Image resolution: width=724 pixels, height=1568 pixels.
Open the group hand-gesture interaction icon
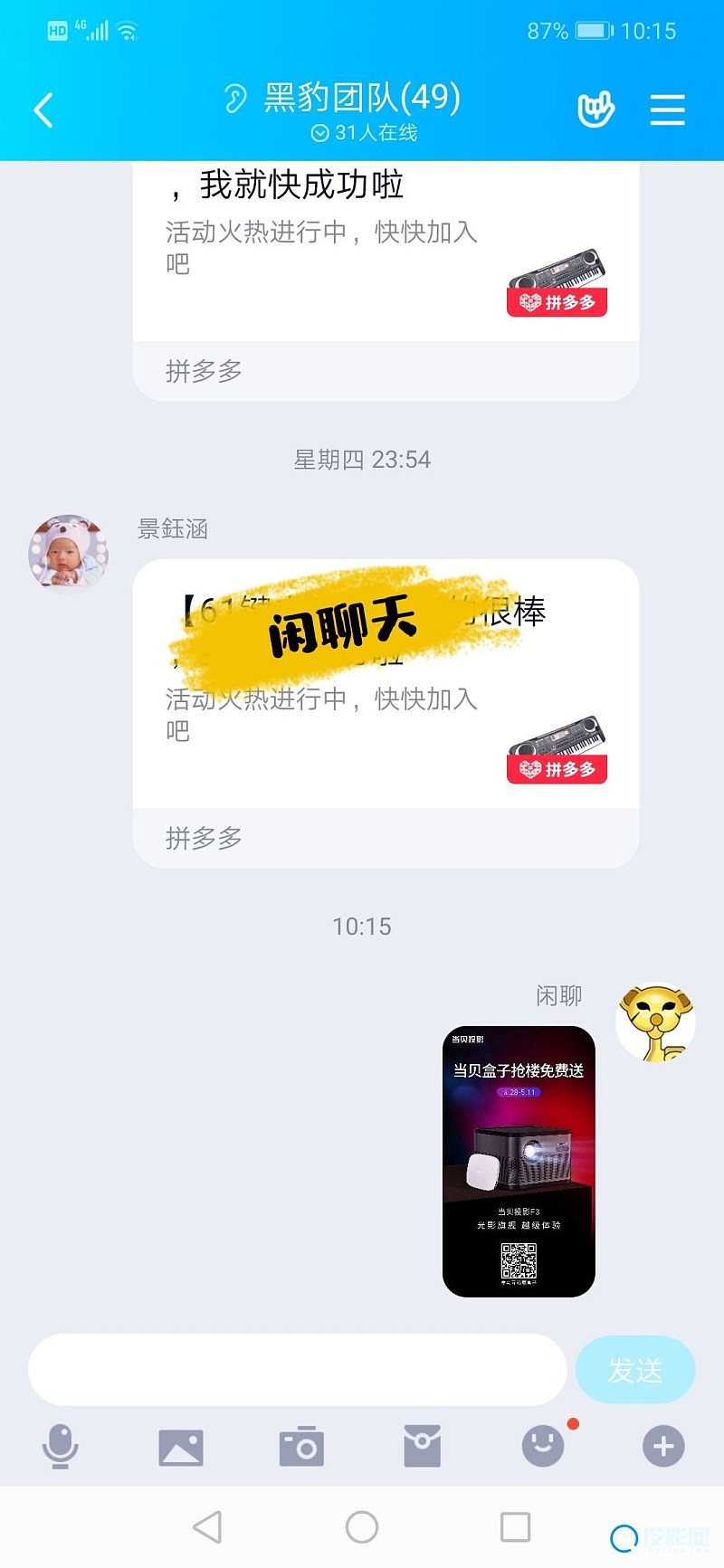pos(595,110)
